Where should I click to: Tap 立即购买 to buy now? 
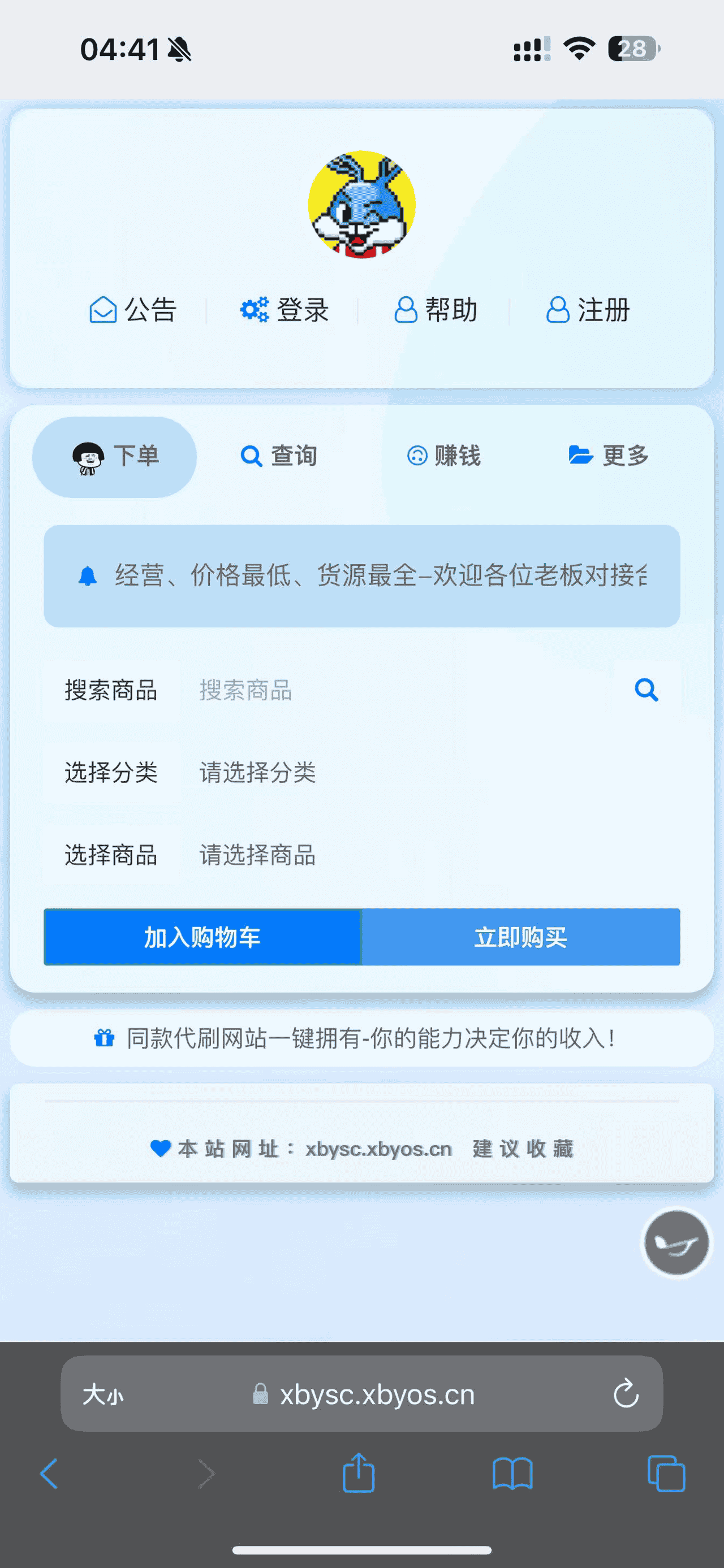pyautogui.click(x=520, y=937)
